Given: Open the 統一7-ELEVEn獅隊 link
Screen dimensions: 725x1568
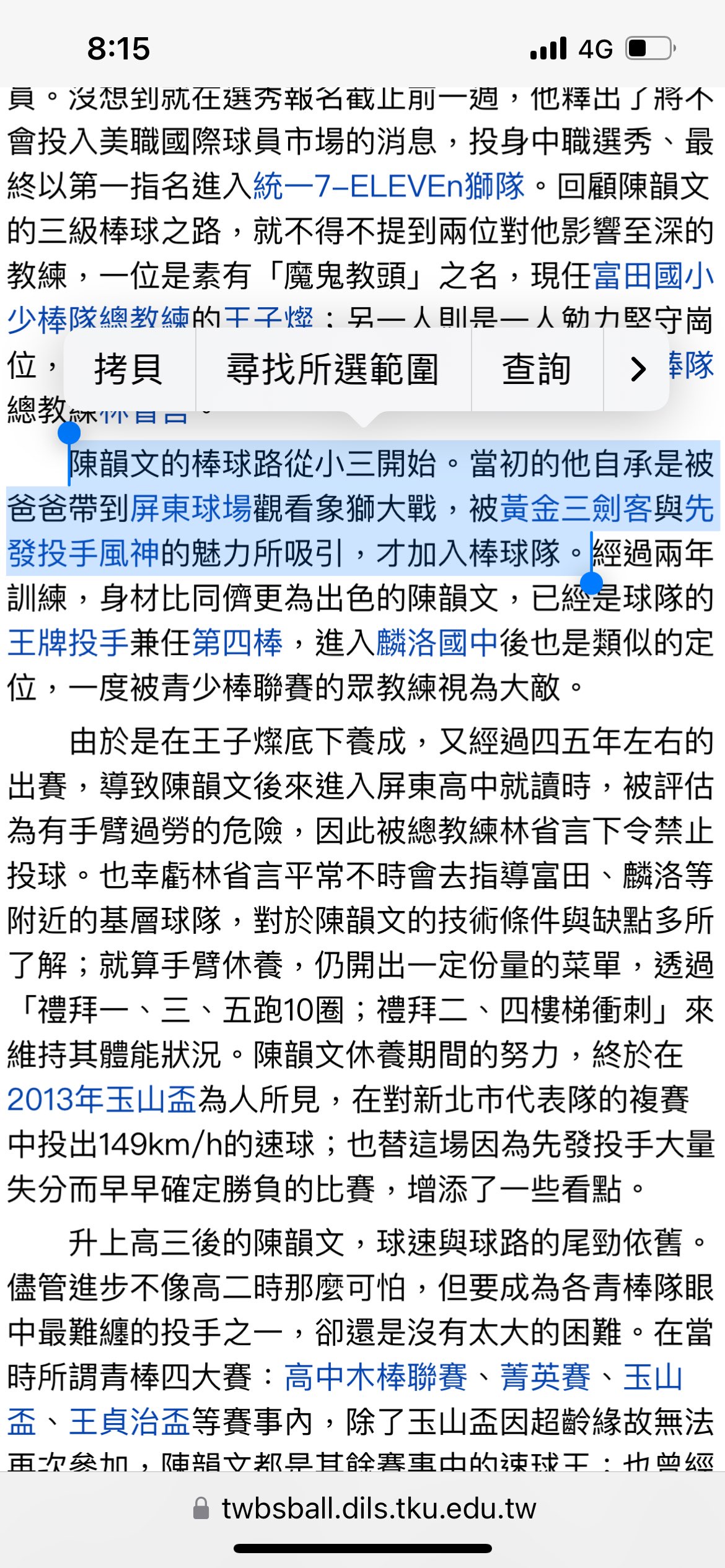Looking at the screenshot, I should point(389,186).
